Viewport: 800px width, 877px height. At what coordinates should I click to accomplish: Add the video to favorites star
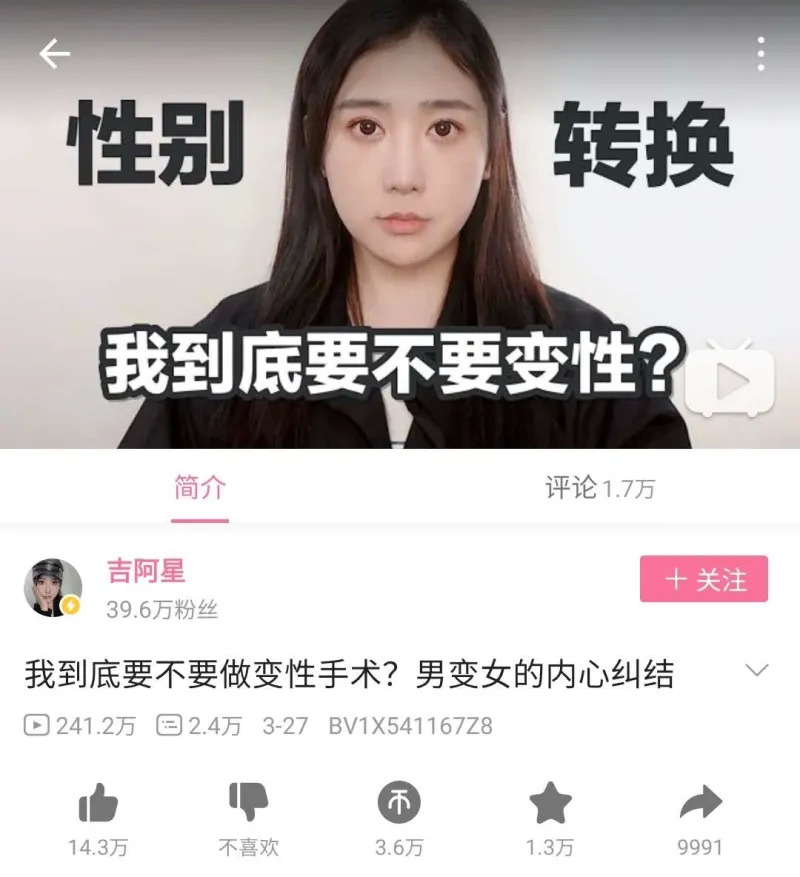[549, 803]
